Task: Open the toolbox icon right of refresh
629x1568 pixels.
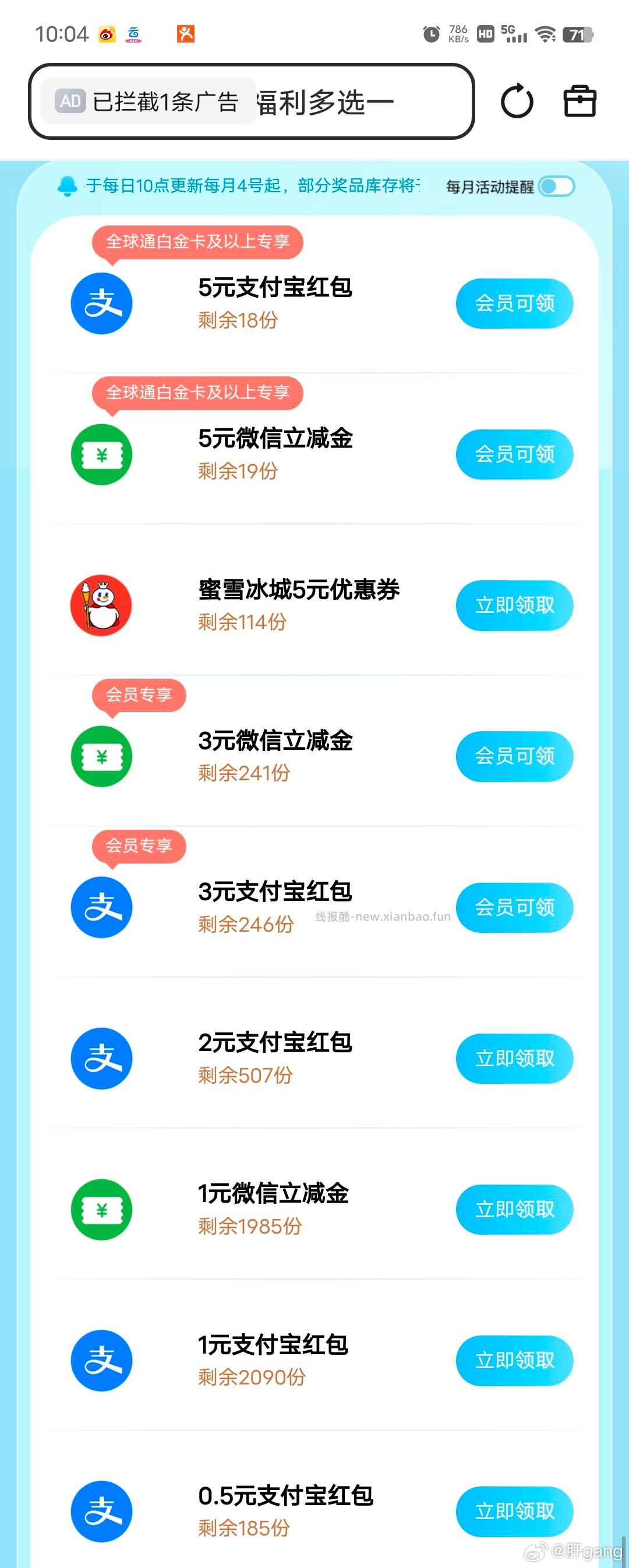Action: click(x=579, y=101)
